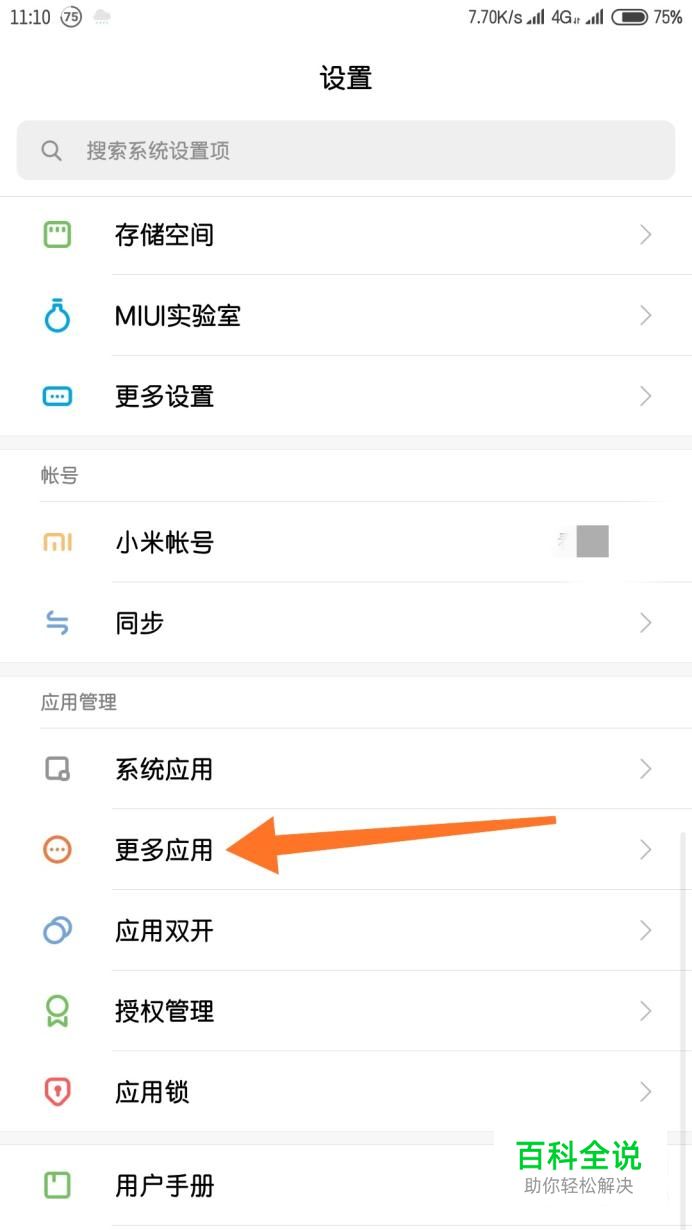Viewport: 692px width, 1230px height.
Task: Open 应用双开 settings
Action: [345, 931]
